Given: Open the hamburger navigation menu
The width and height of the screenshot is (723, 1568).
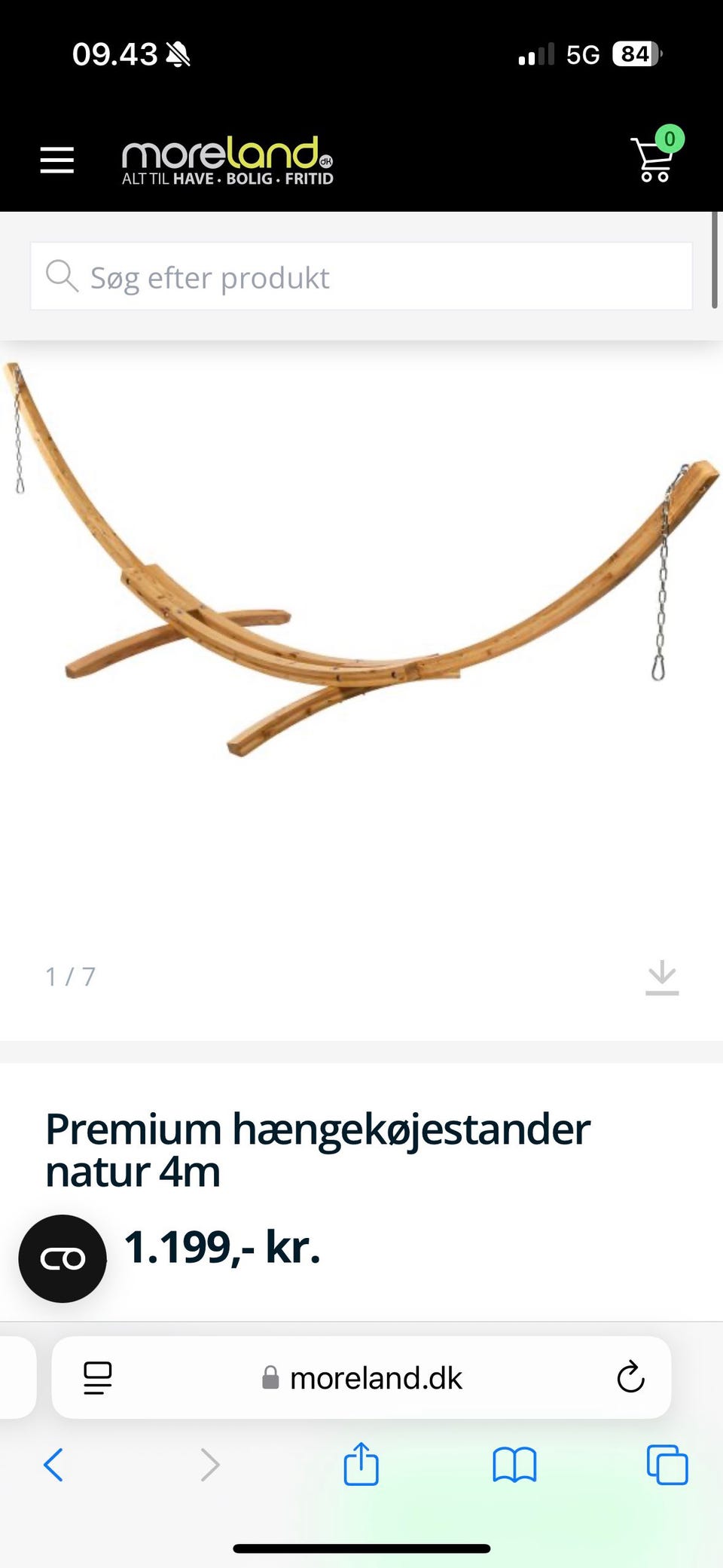Looking at the screenshot, I should coord(56,160).
